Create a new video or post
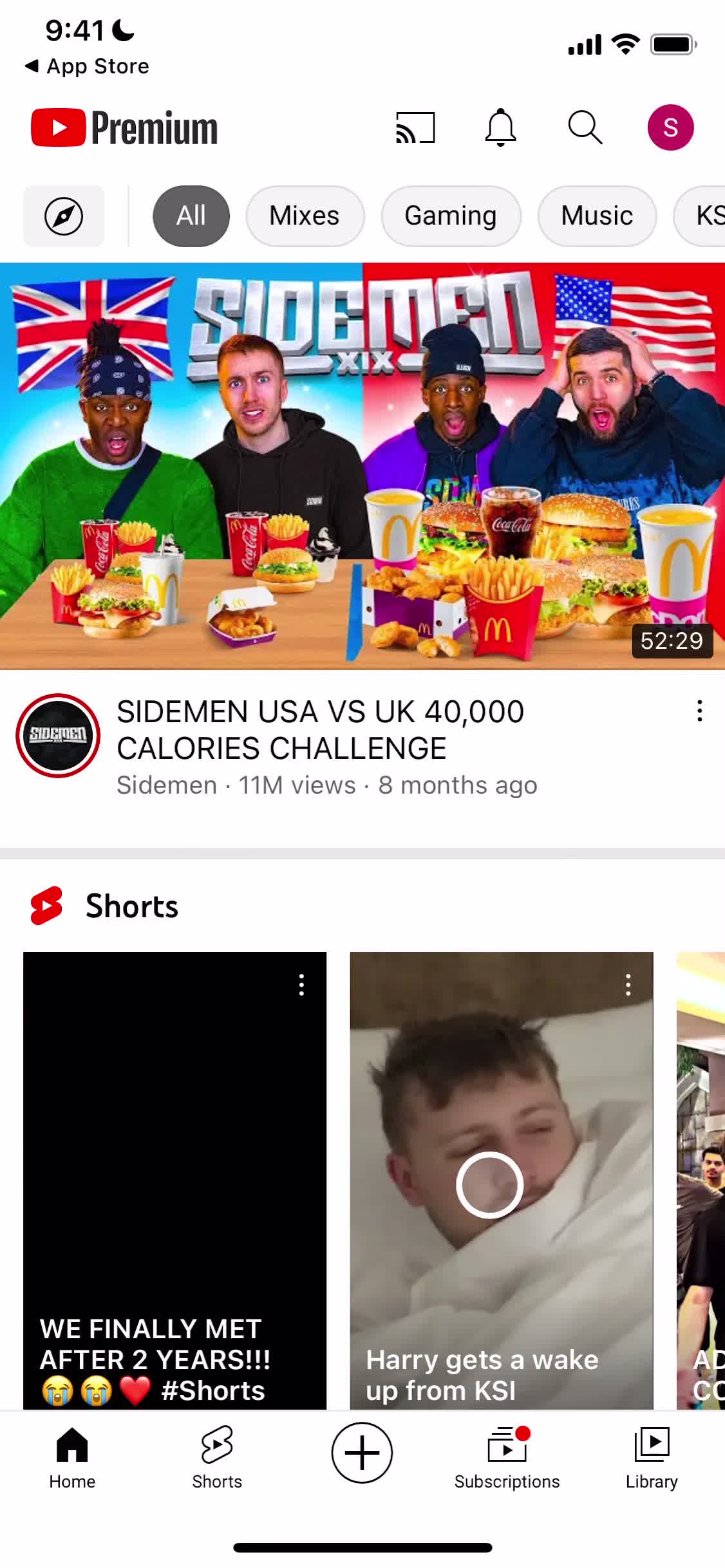The width and height of the screenshot is (725, 1568). click(362, 1453)
